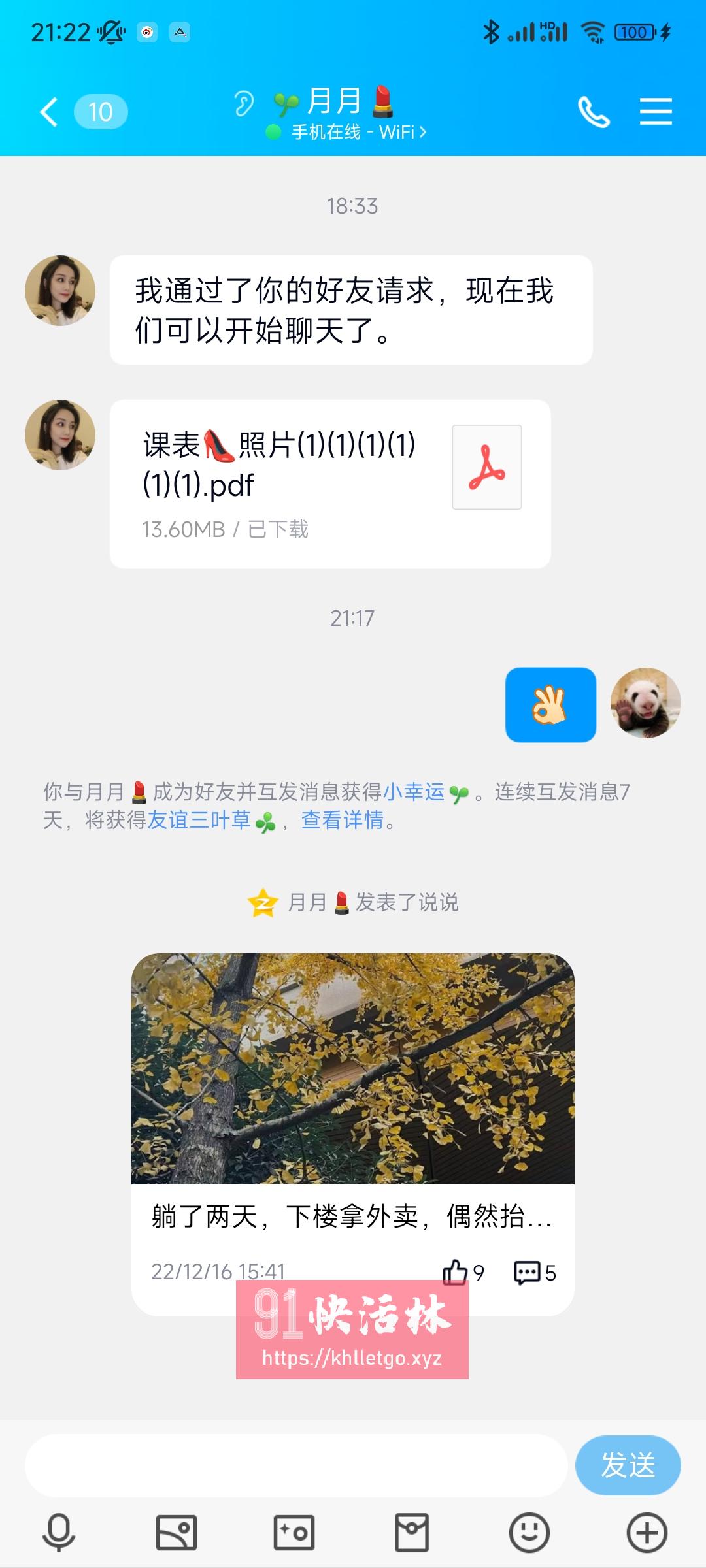This screenshot has width=706, height=1568.
Task: Open the emoji smiley picker
Action: pos(529,1532)
